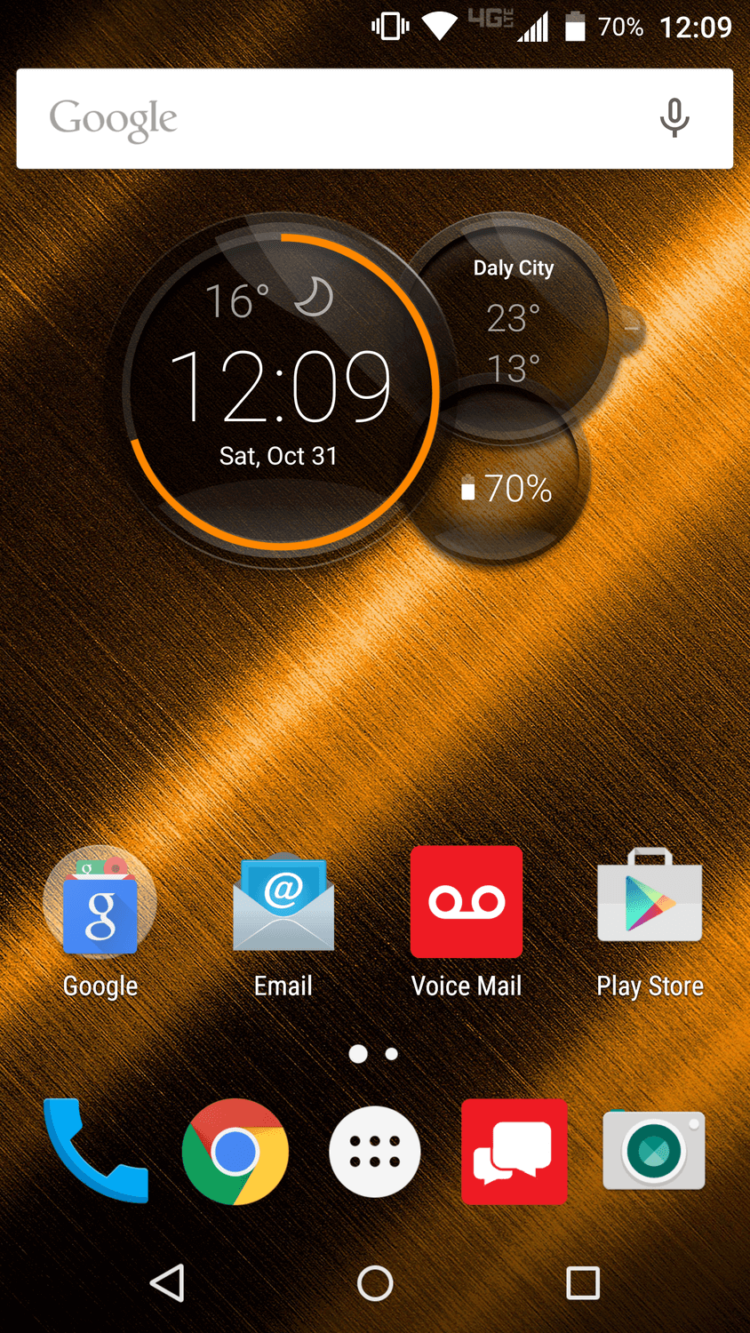Open the Google folder
750x1333 pixels.
click(100, 903)
